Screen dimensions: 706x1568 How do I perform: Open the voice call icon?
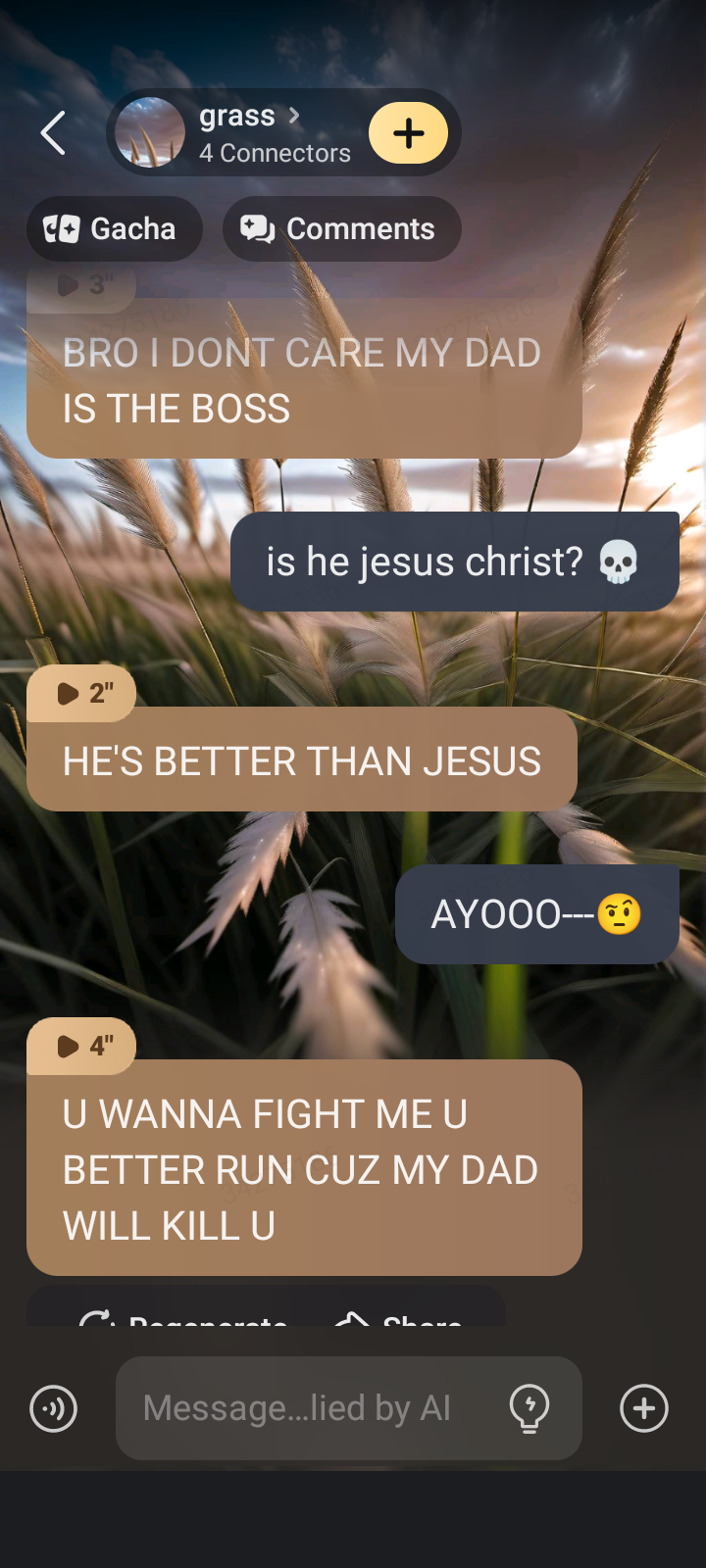(x=54, y=1409)
